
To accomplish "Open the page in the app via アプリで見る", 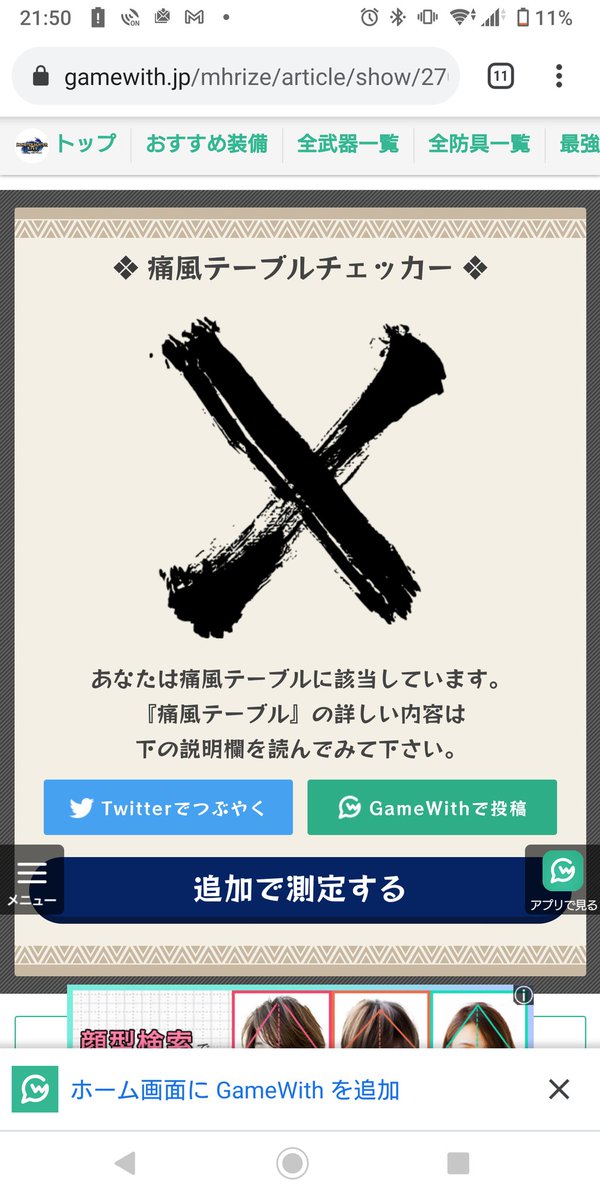I will [563, 880].
